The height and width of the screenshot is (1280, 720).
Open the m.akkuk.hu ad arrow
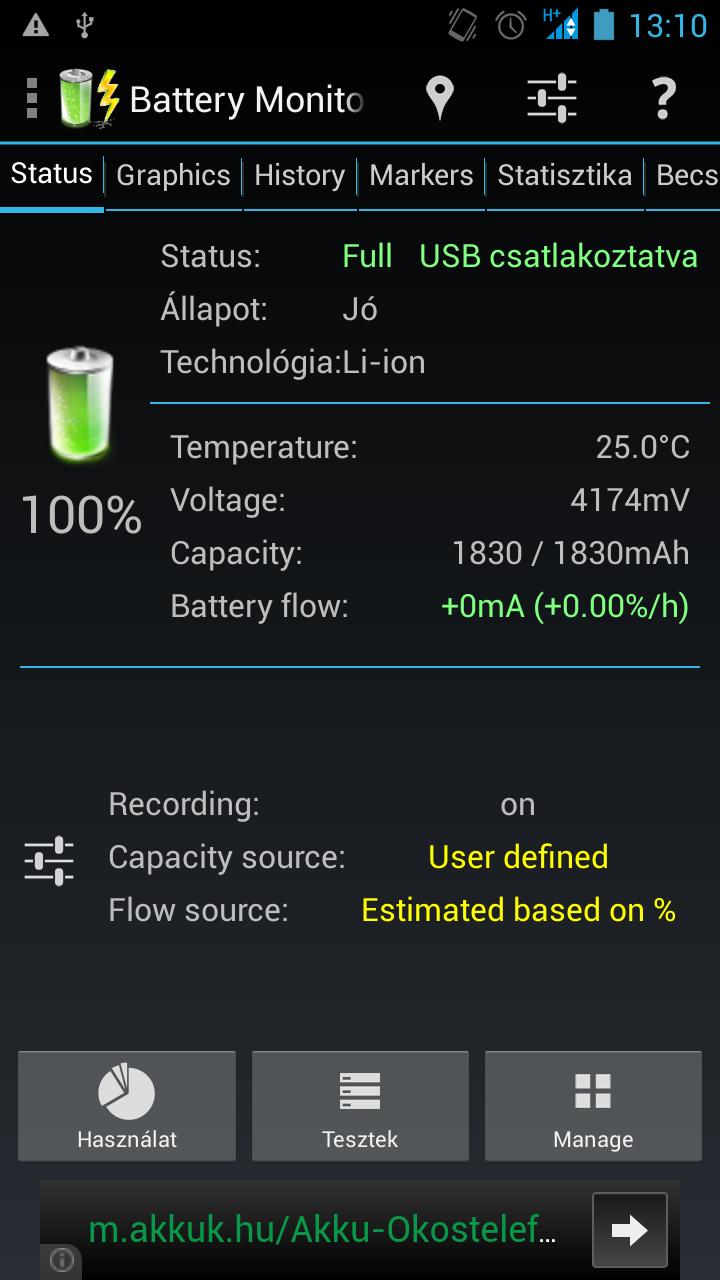click(629, 1230)
